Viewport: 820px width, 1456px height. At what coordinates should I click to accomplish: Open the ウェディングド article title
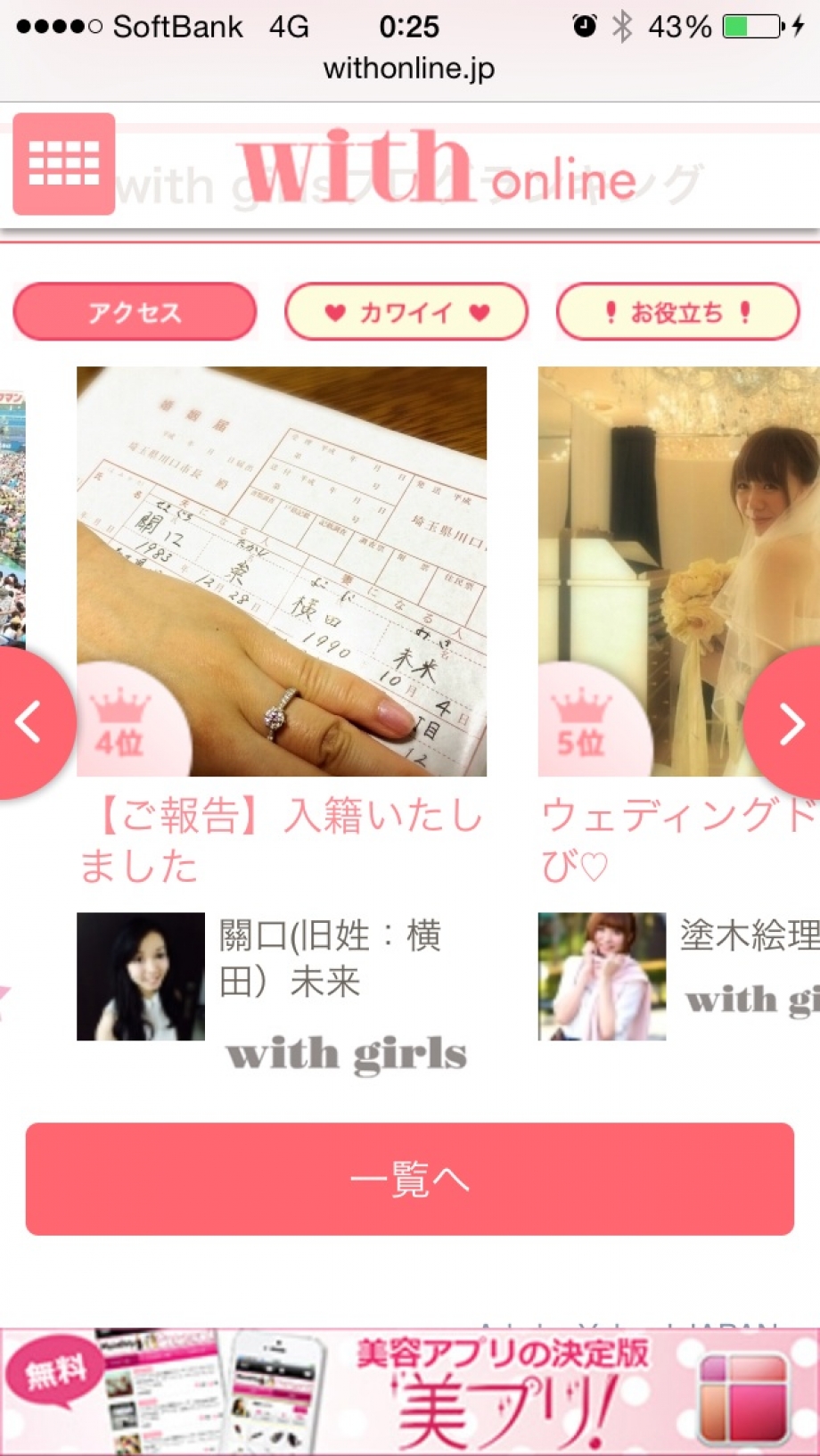[677, 841]
